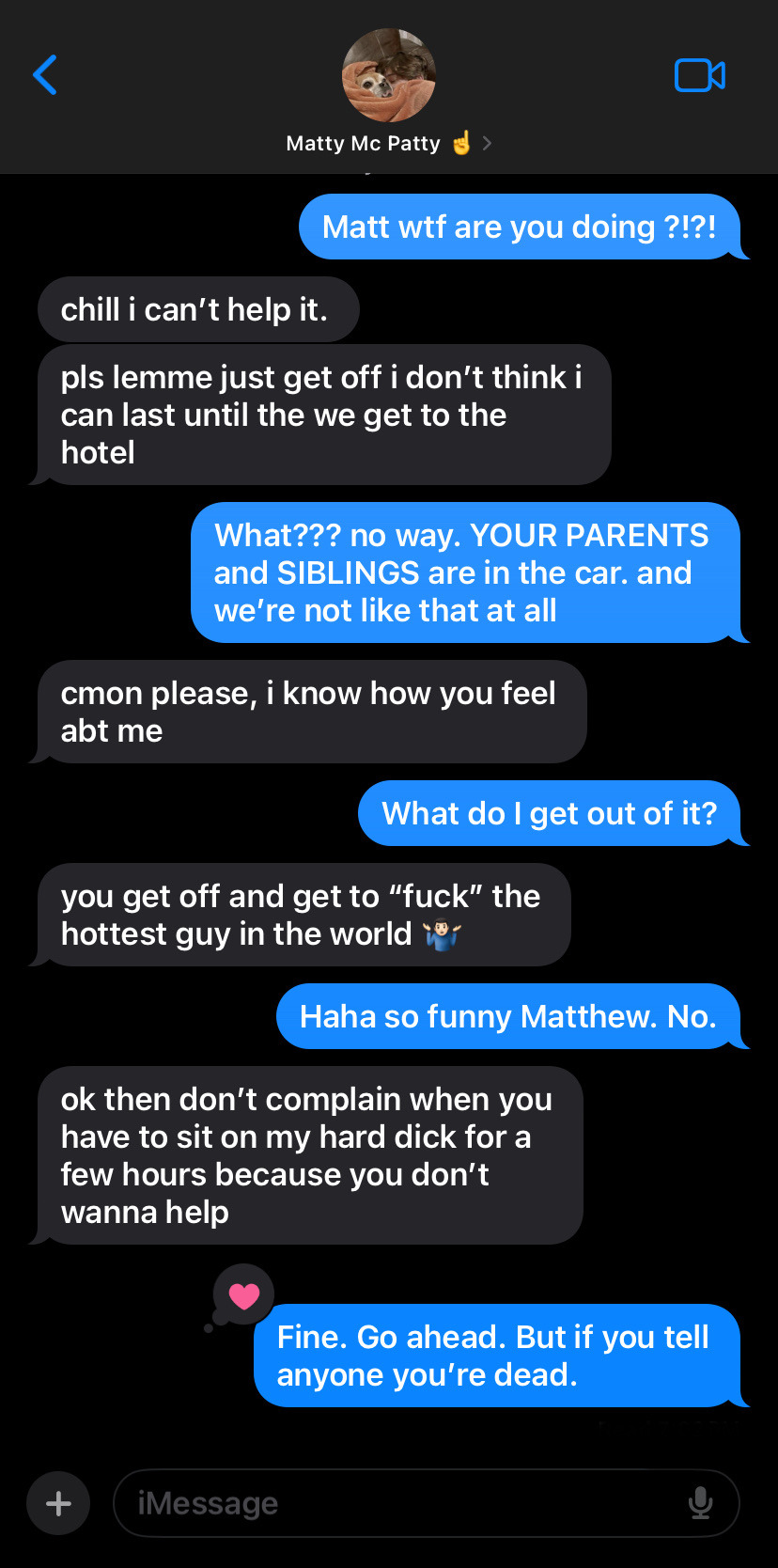
Task: Start a FaceTime video call
Action: (699, 75)
